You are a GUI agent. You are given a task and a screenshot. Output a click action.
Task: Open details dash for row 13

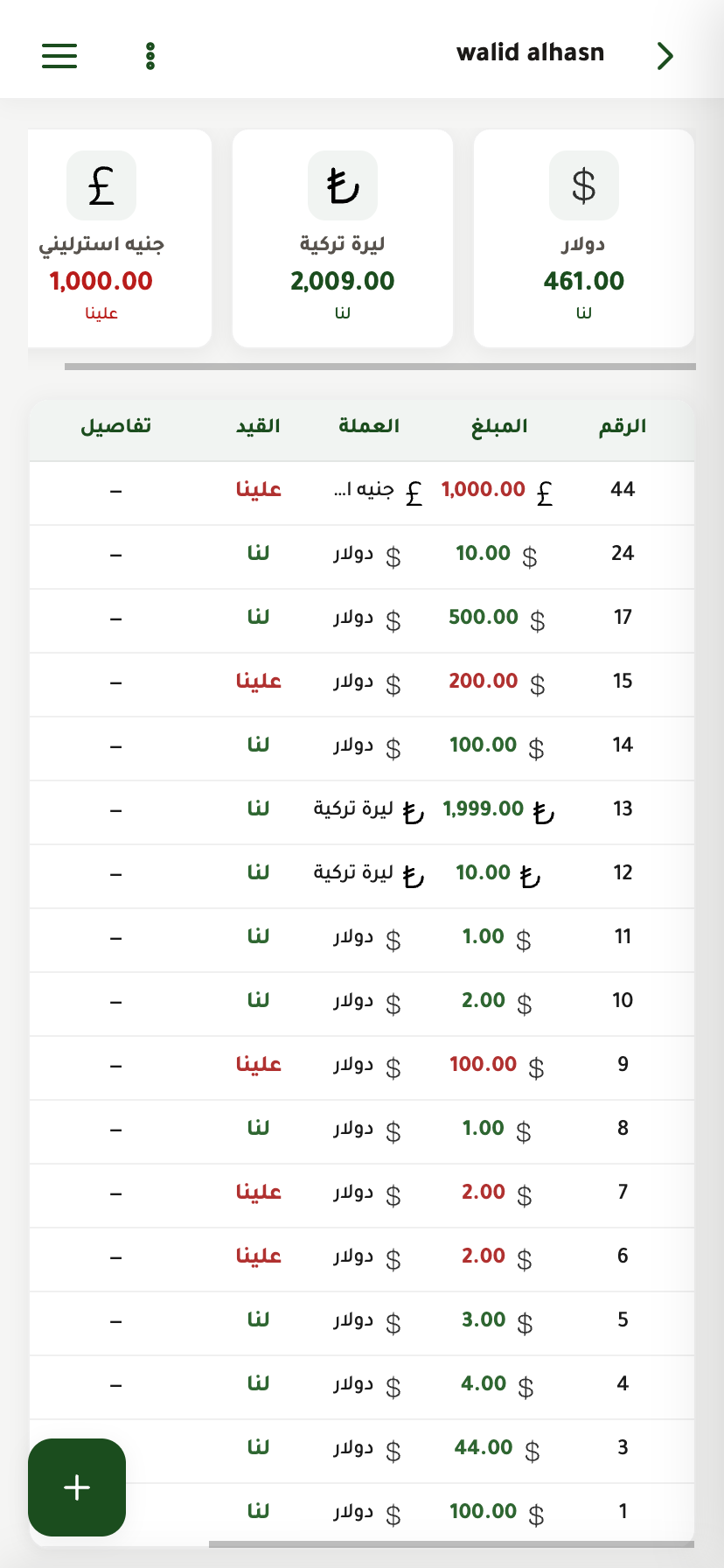click(x=115, y=809)
